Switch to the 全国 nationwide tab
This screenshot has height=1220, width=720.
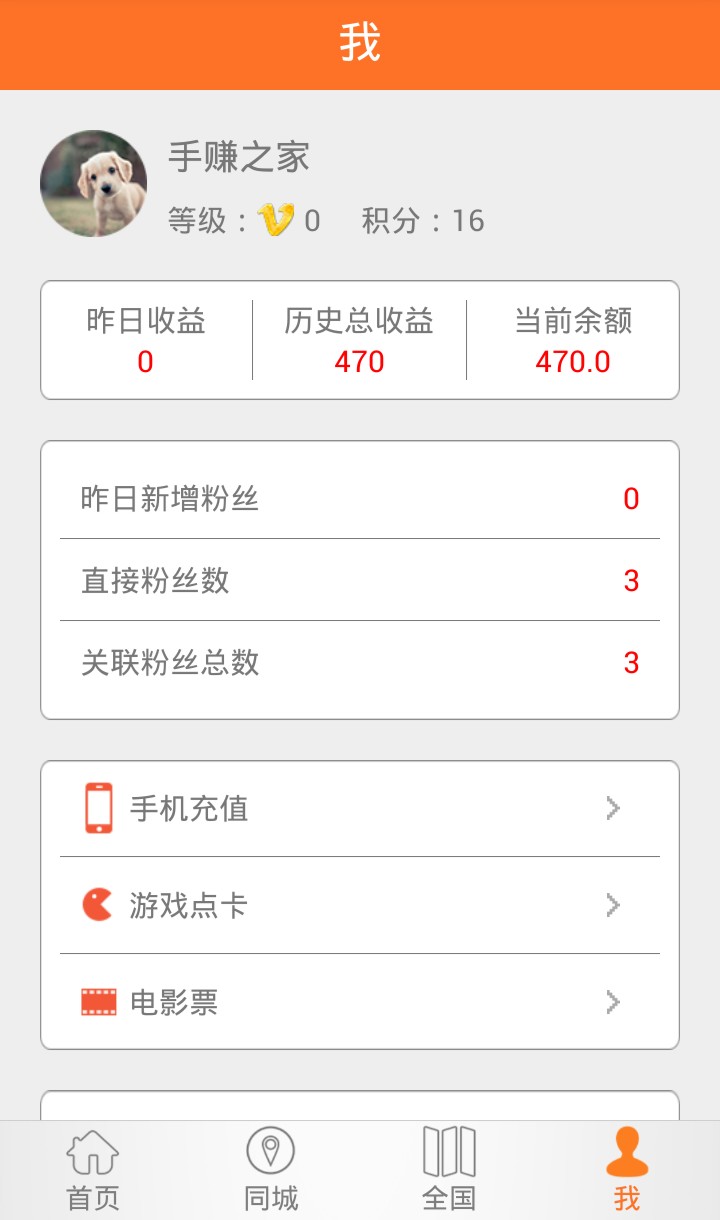(x=449, y=1170)
